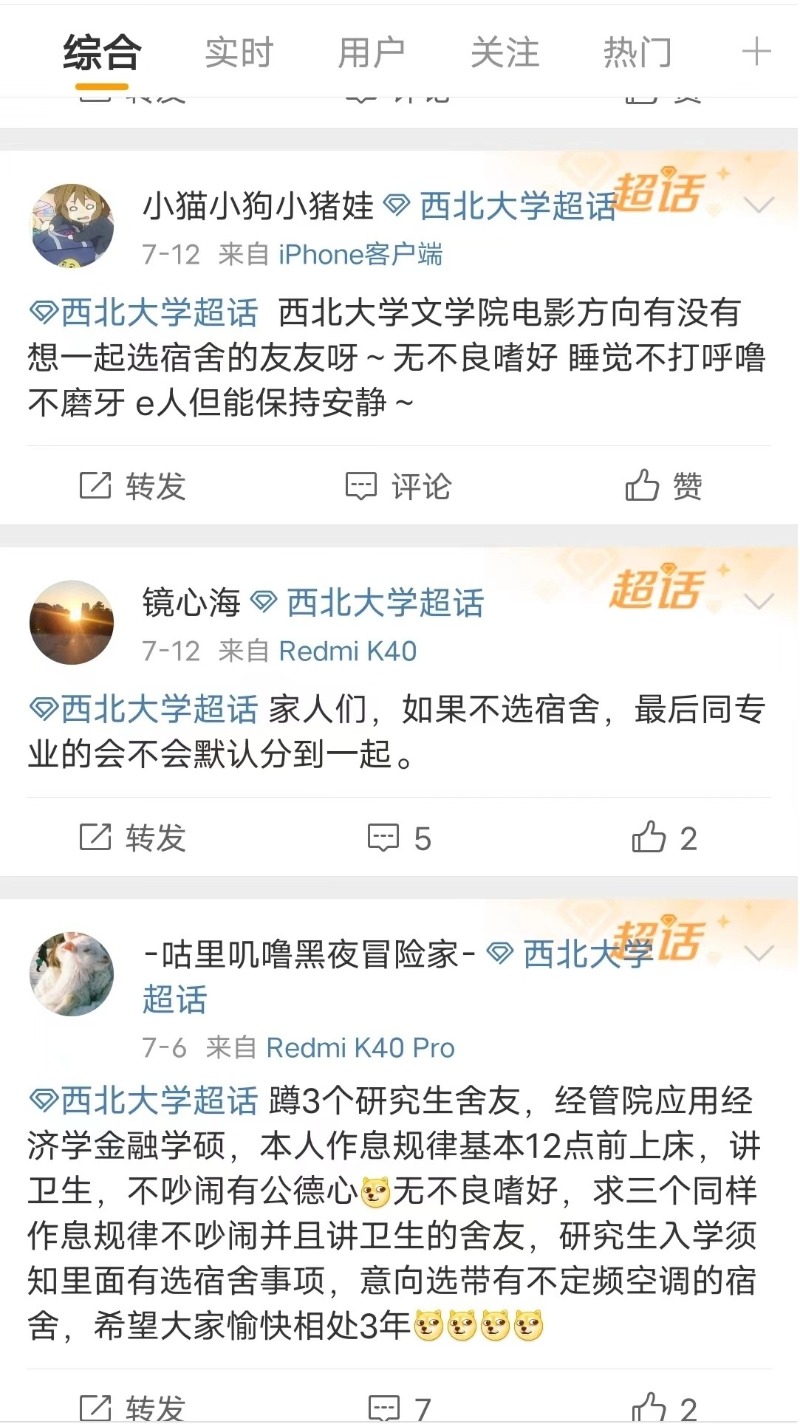Viewport: 800px width, 1424px height.
Task: Switch to the 关注 tab
Action: [504, 52]
